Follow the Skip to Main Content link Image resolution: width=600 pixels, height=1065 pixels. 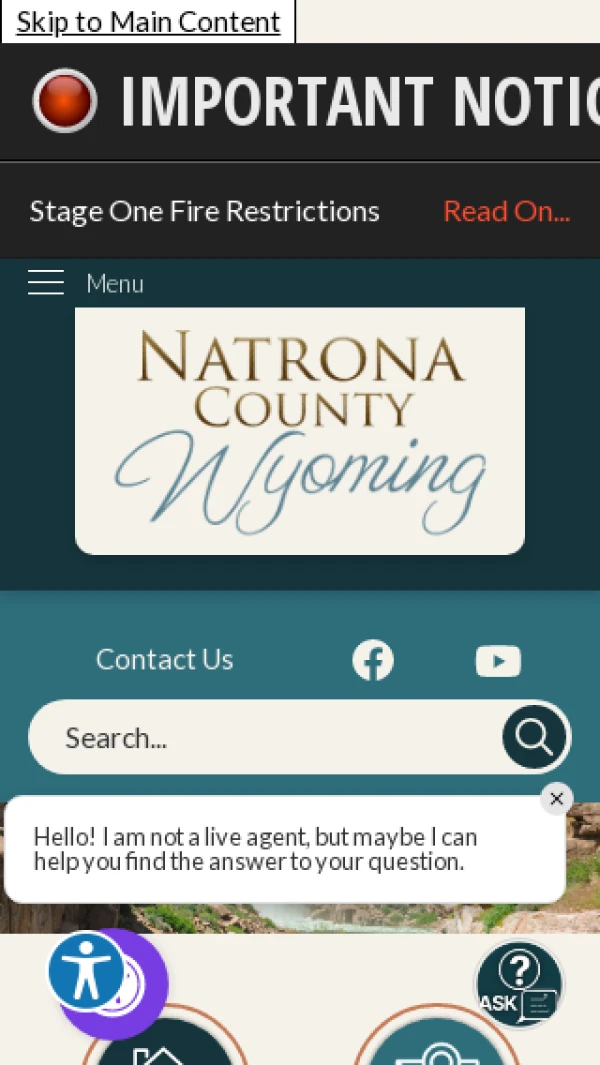pos(148,22)
